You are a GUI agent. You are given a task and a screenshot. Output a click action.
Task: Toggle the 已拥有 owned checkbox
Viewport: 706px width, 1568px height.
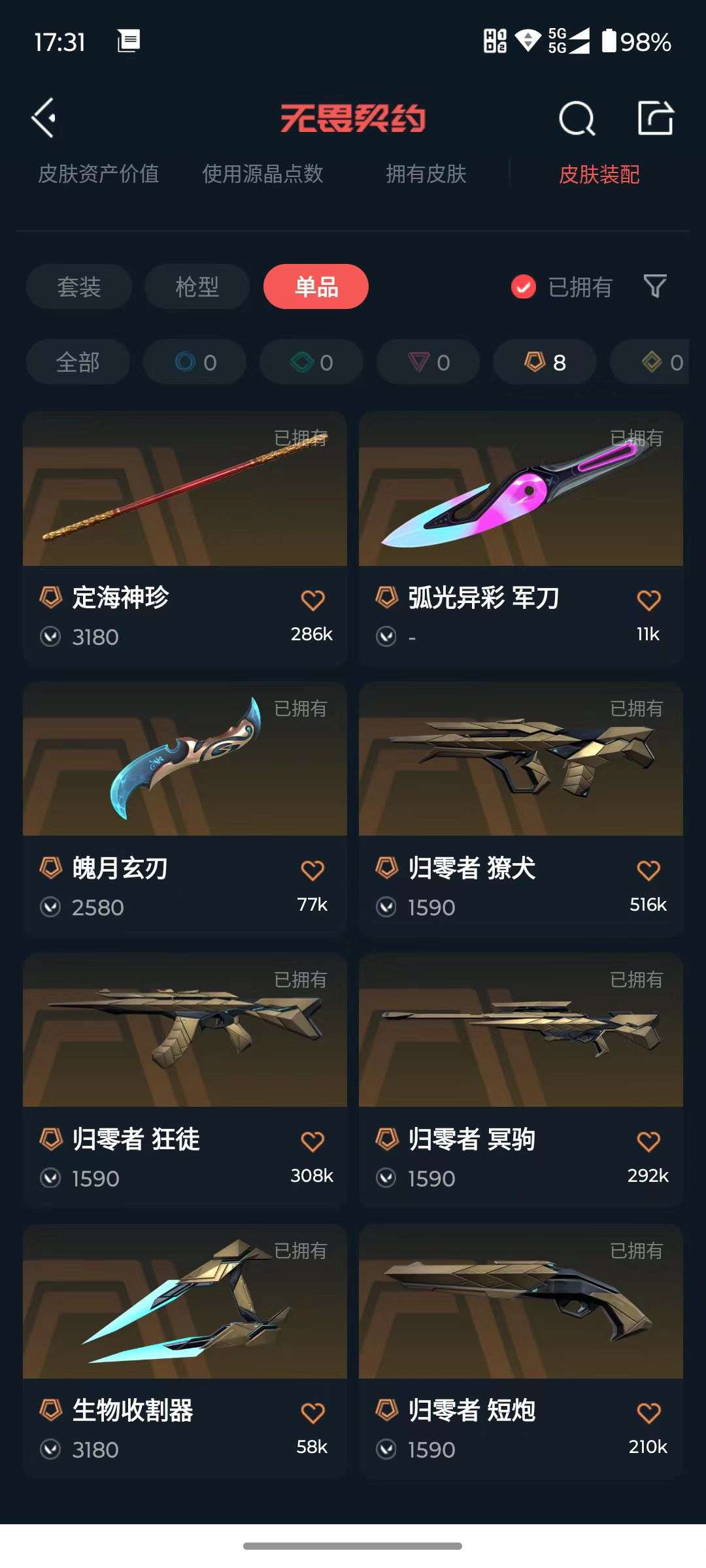pyautogui.click(x=522, y=287)
